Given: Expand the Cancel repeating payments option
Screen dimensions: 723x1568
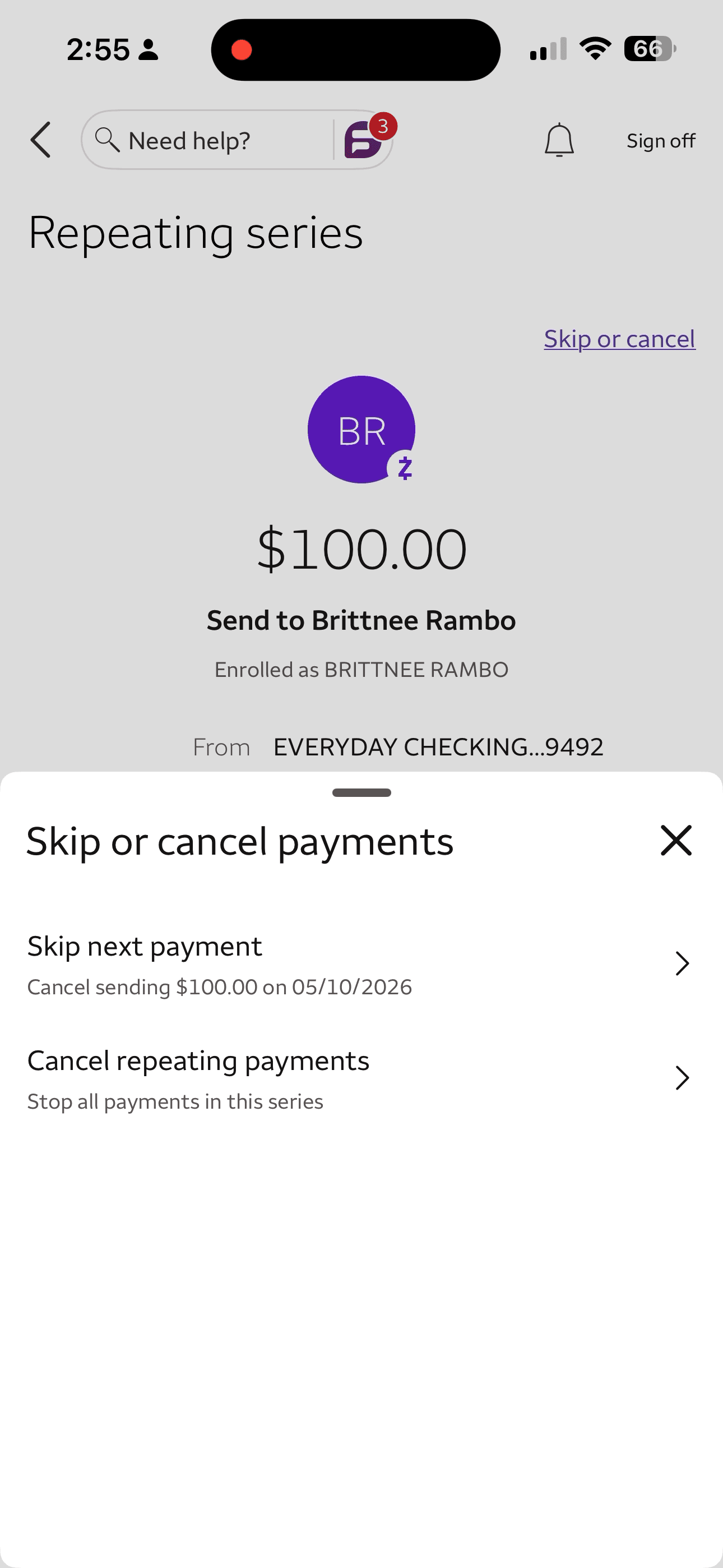Looking at the screenshot, I should click(x=682, y=1077).
